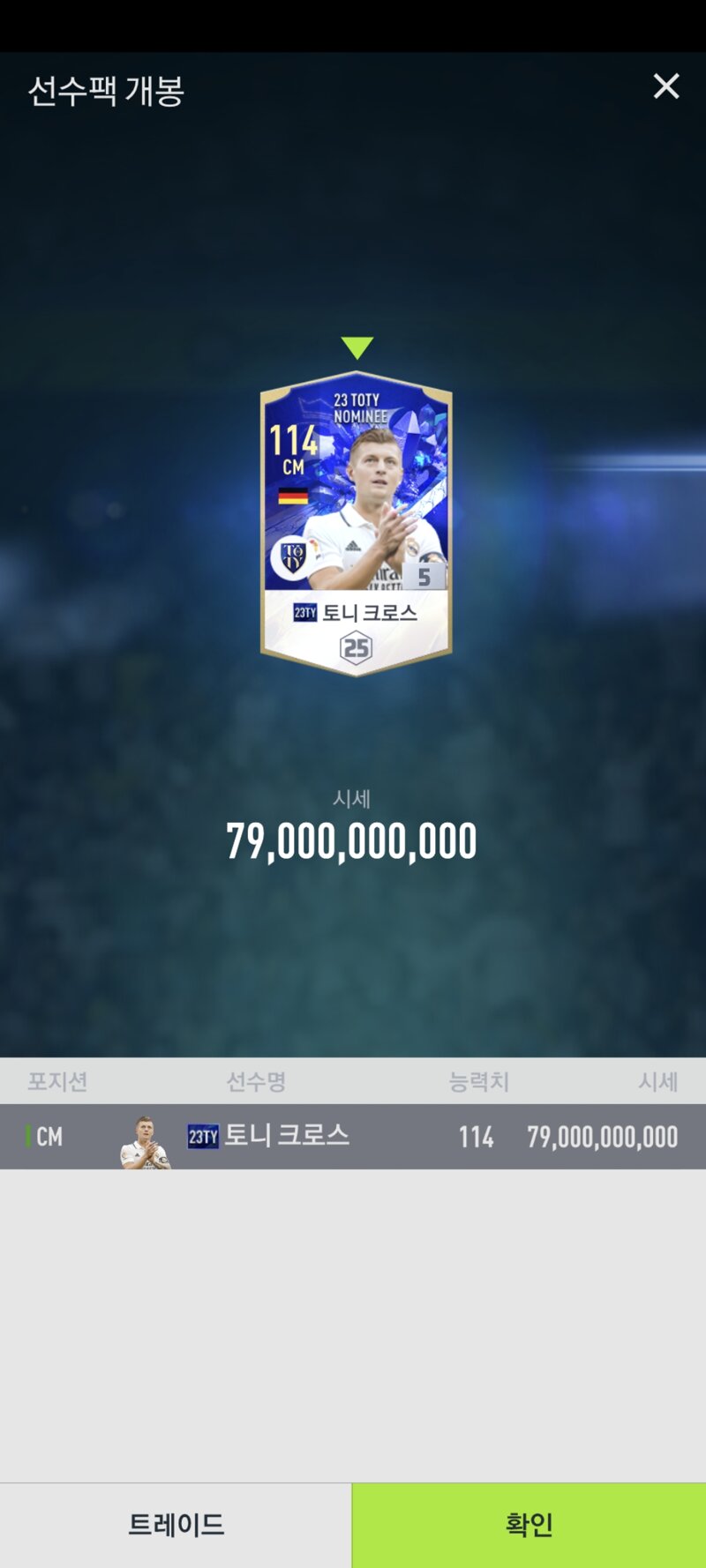Select the 토니 크로스 row in the list
The width and height of the screenshot is (706, 1568).
(353, 1136)
